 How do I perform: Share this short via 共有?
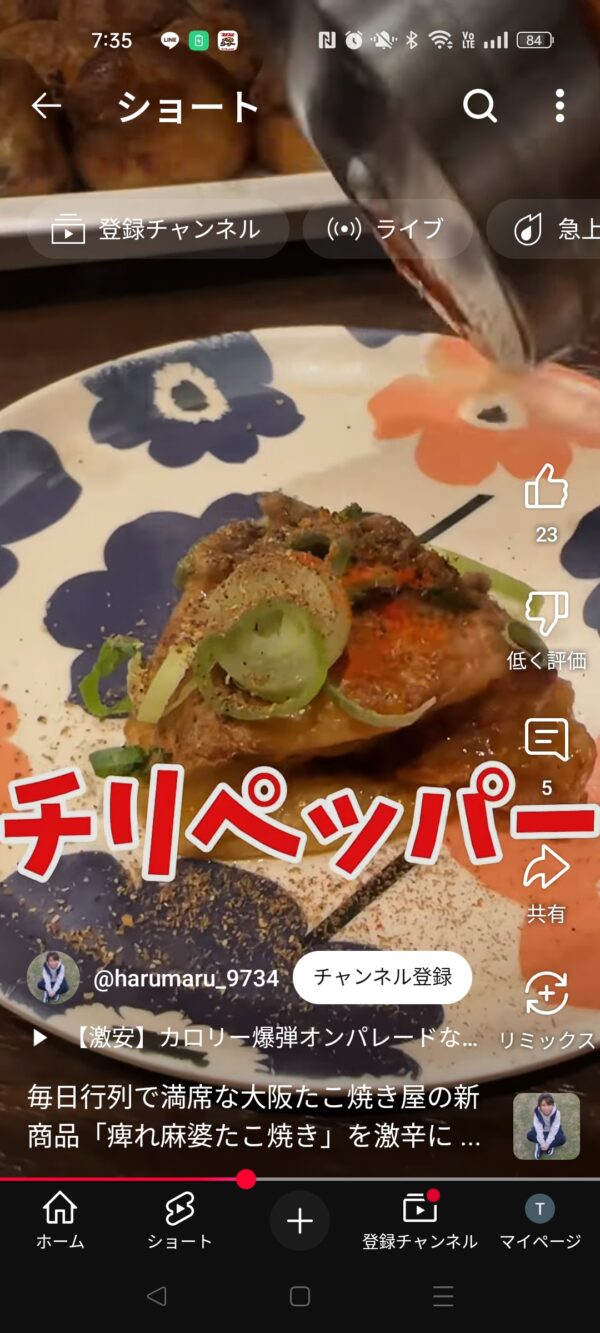click(546, 868)
